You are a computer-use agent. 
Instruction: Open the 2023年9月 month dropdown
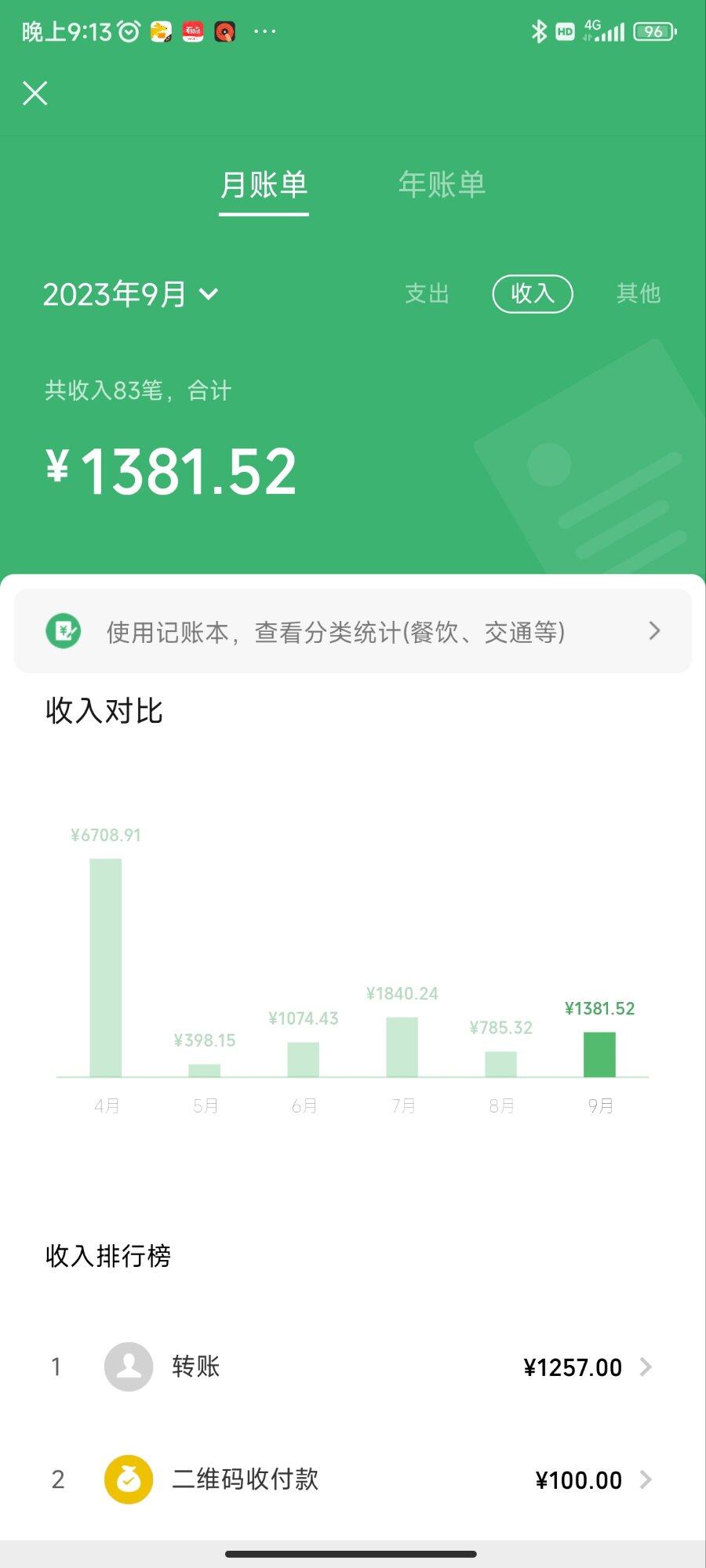tap(130, 294)
